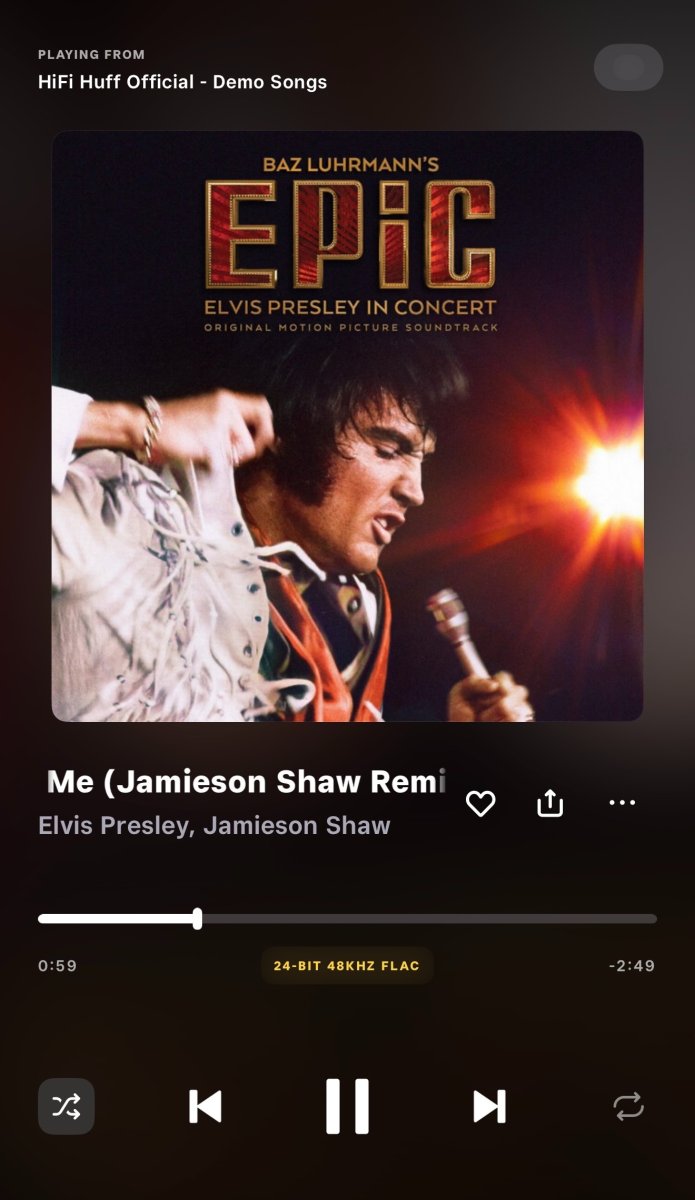This screenshot has width=695, height=1200.
Task: Skip to the next track
Action: click(489, 1106)
